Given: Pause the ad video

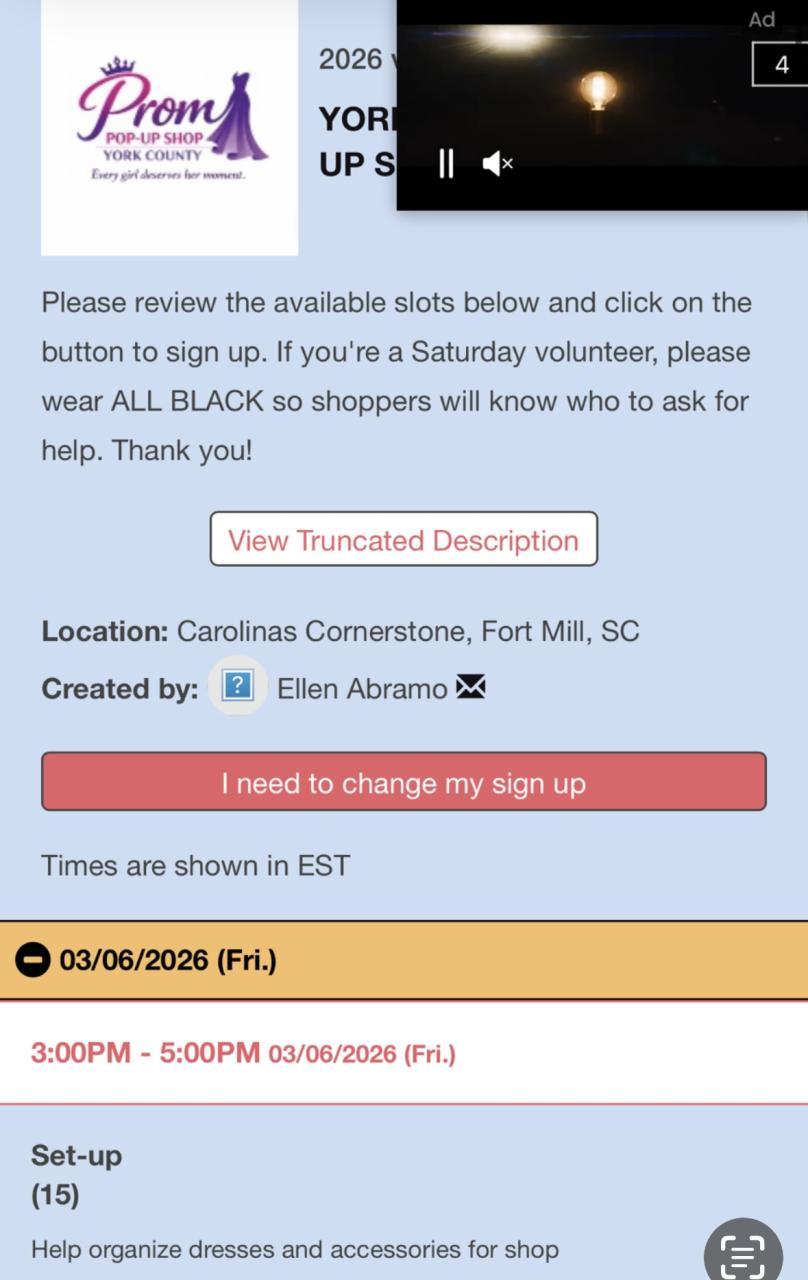Looking at the screenshot, I should [x=446, y=164].
